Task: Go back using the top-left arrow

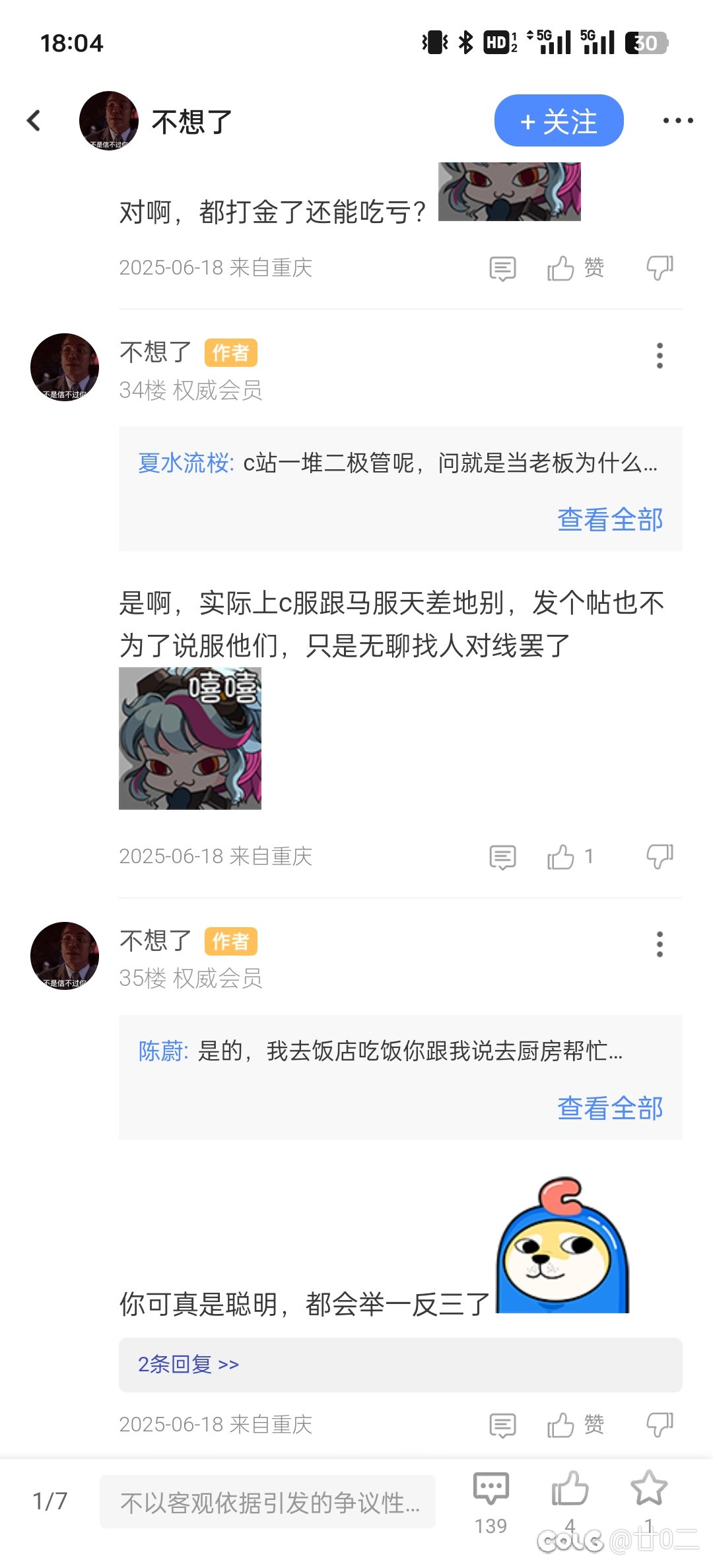Action: [x=34, y=120]
